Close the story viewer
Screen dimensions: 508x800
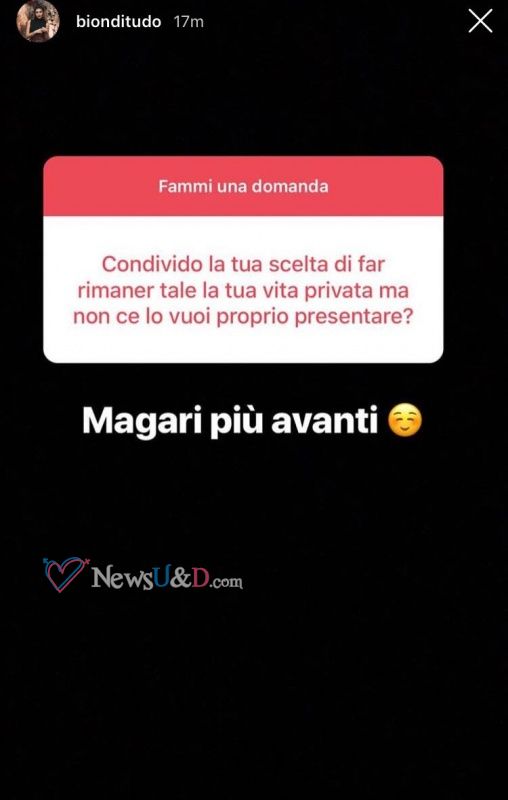(480, 21)
